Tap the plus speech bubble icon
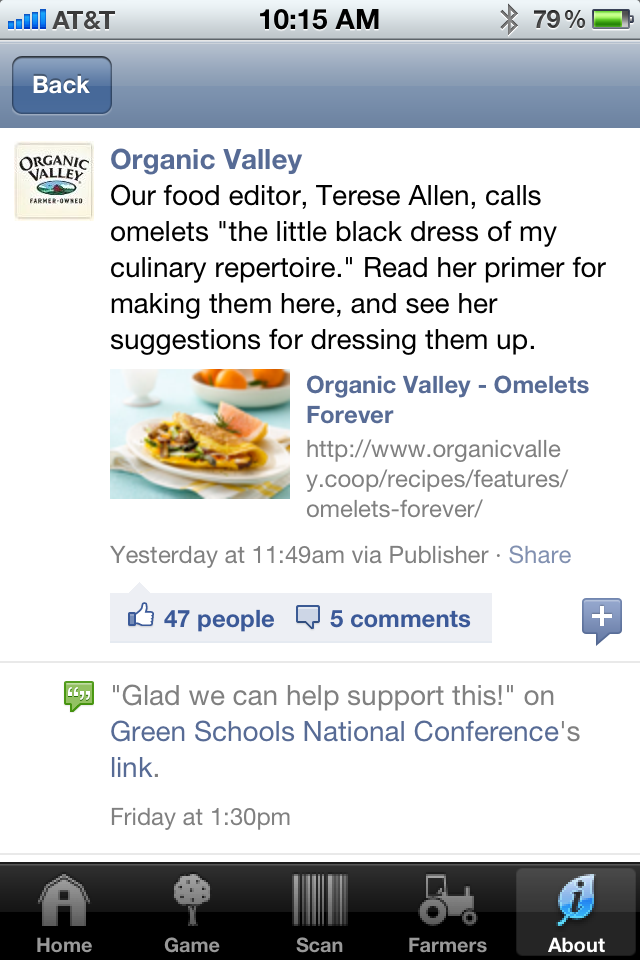640x960 pixels. coord(601,620)
